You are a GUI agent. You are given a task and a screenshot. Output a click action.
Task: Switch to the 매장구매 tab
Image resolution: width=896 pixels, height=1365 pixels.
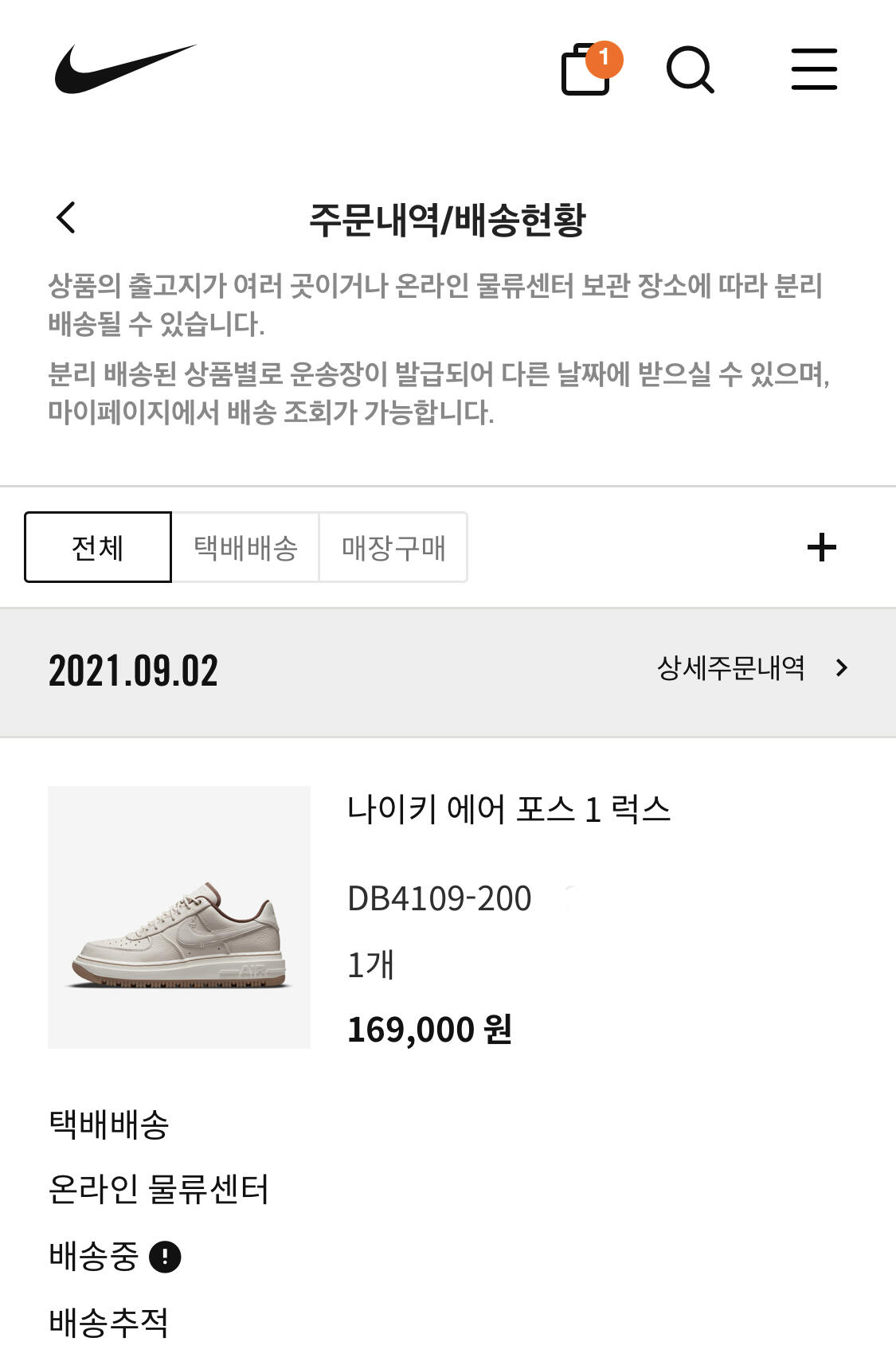pyautogui.click(x=393, y=547)
